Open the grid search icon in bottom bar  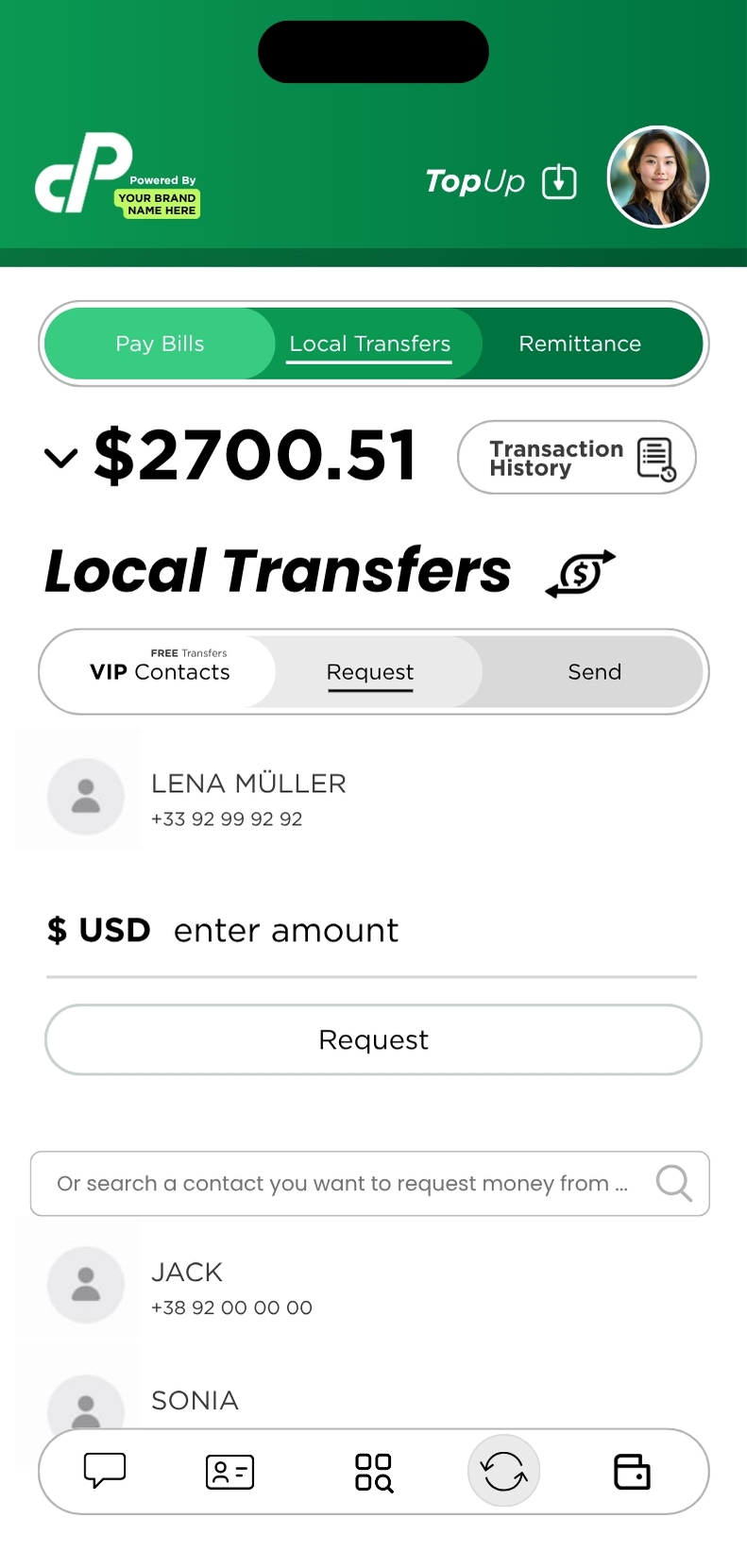pyautogui.click(x=374, y=1472)
